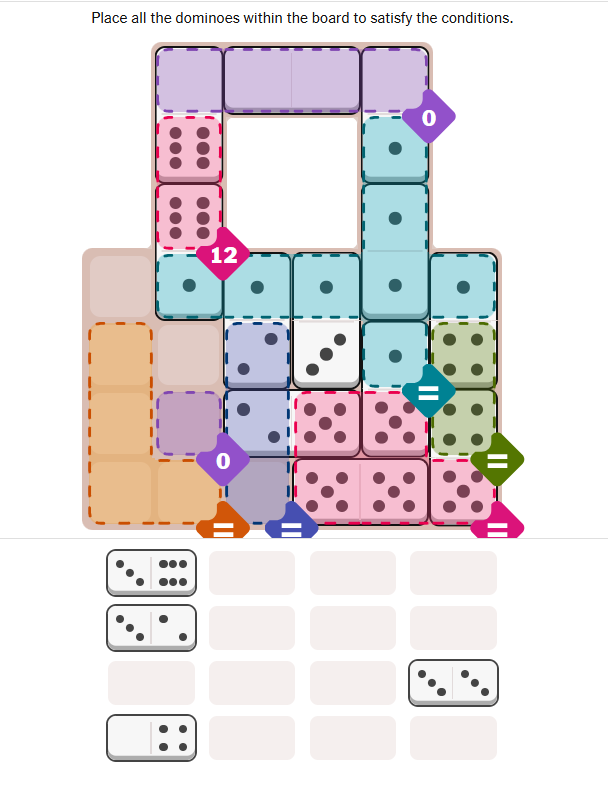This screenshot has width=608, height=798.
Task: Tap the double-four domino in the green region
Action: pyautogui.click(x=463, y=387)
